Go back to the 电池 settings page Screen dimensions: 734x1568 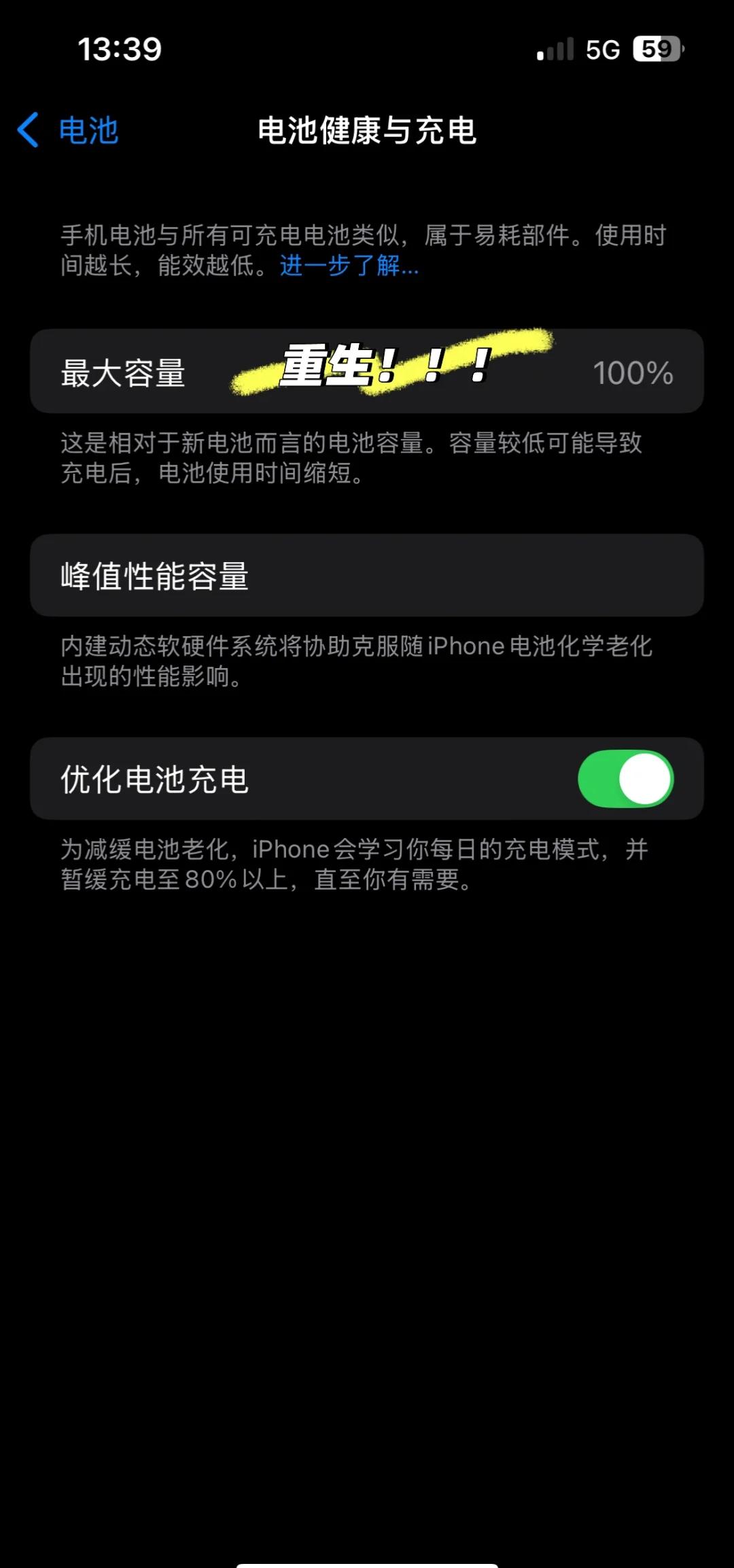(68, 130)
